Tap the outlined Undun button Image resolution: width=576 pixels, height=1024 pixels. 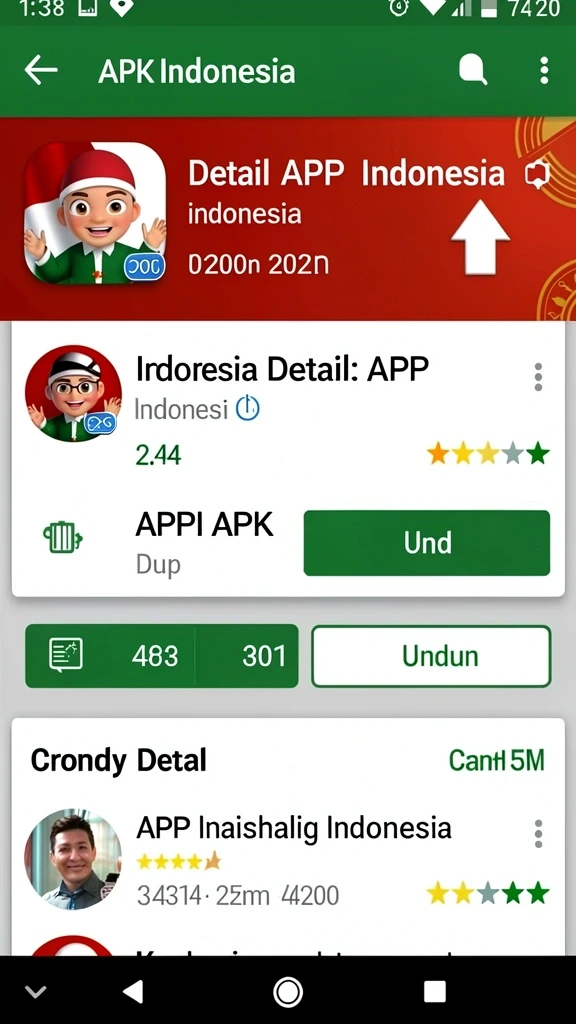pos(431,656)
